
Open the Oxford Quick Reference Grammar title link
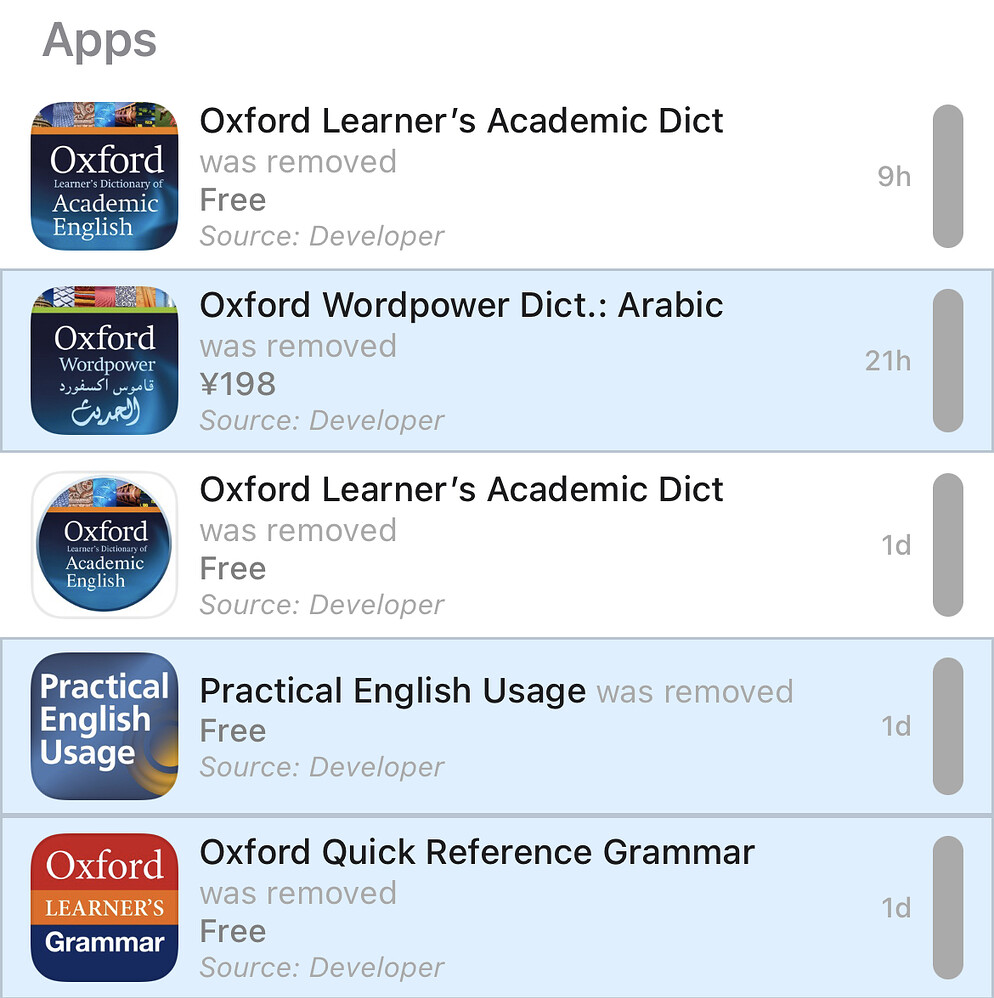[x=477, y=851]
